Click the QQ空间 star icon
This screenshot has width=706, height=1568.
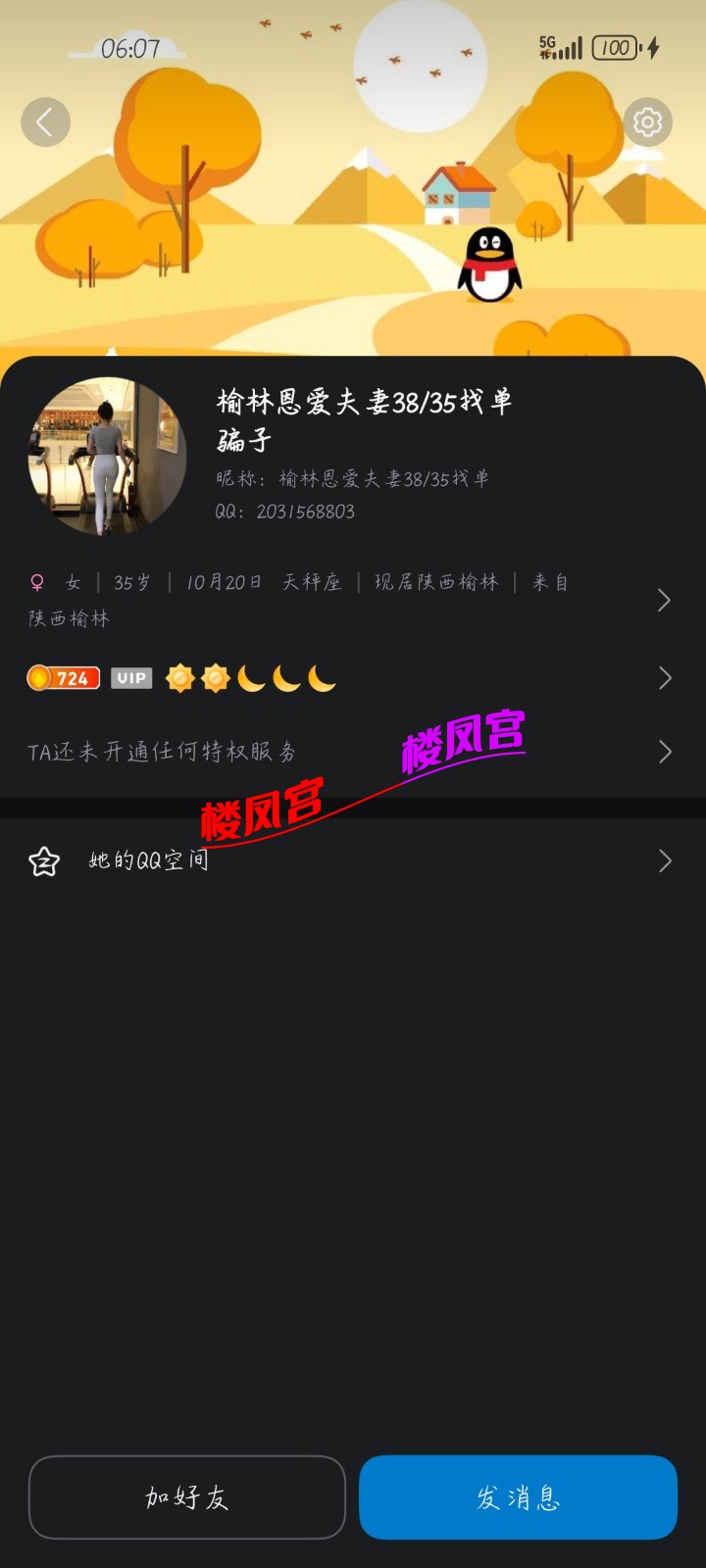tap(44, 860)
